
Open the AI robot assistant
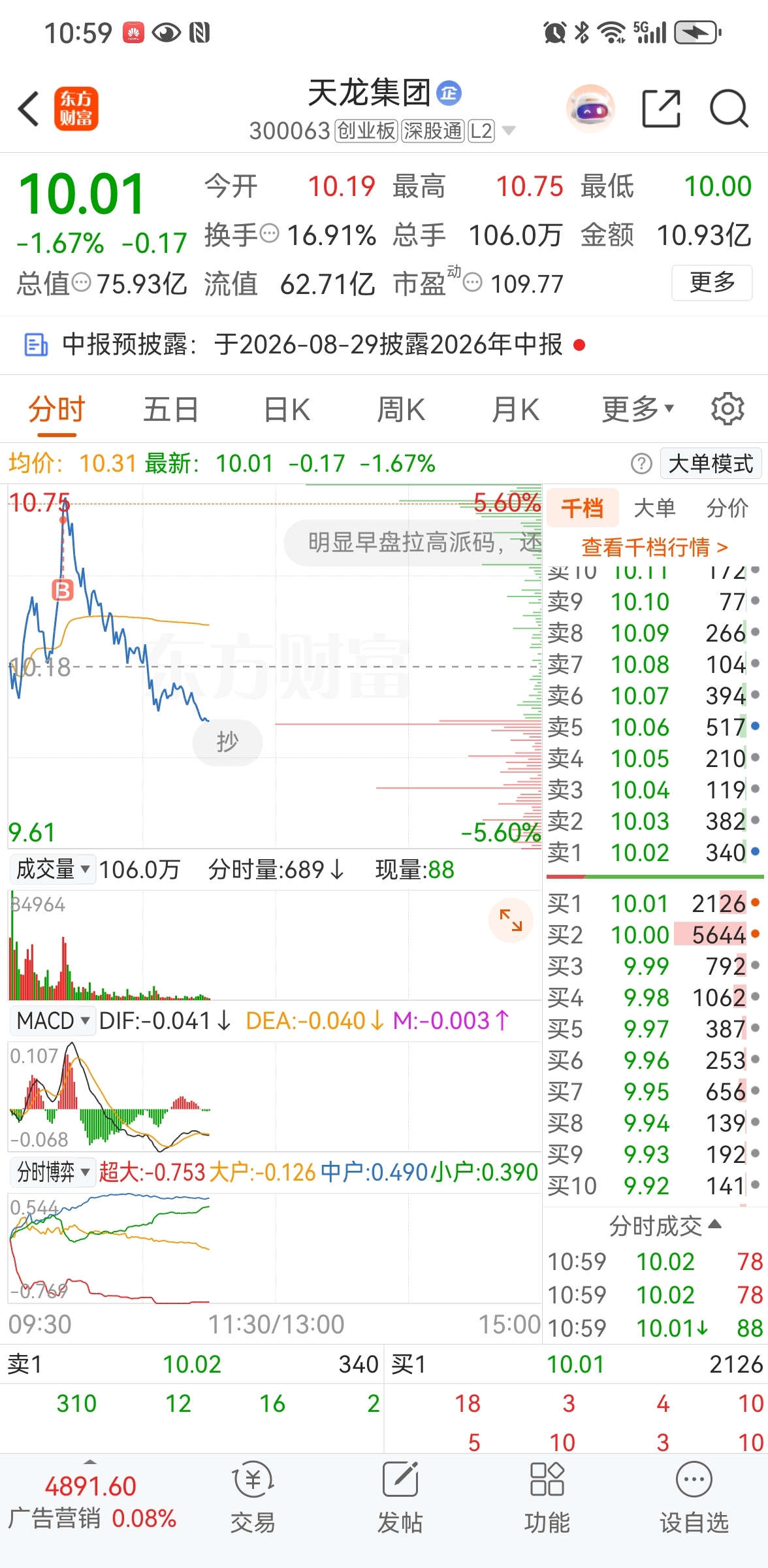590,108
